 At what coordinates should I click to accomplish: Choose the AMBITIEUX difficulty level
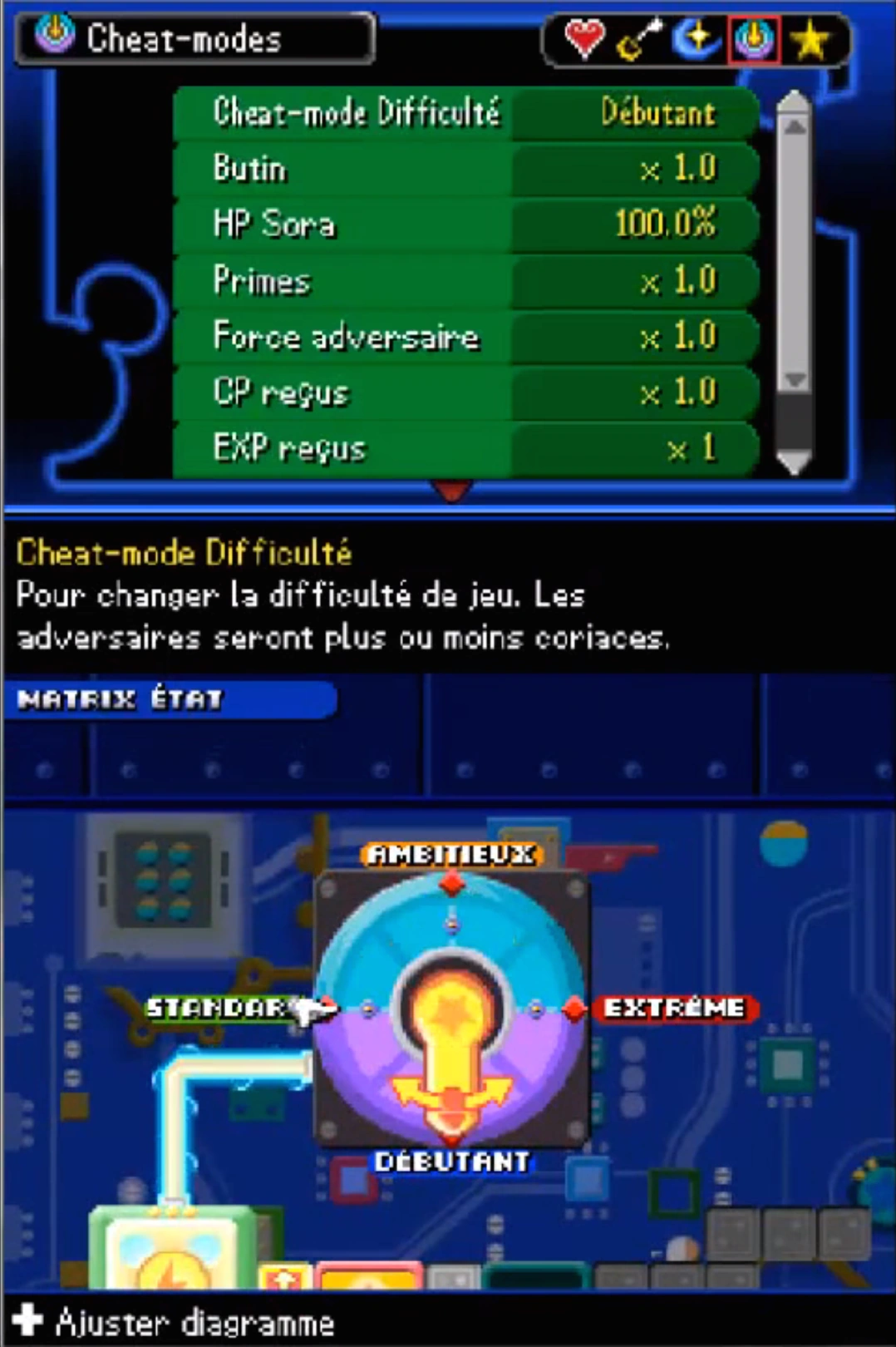[x=453, y=855]
